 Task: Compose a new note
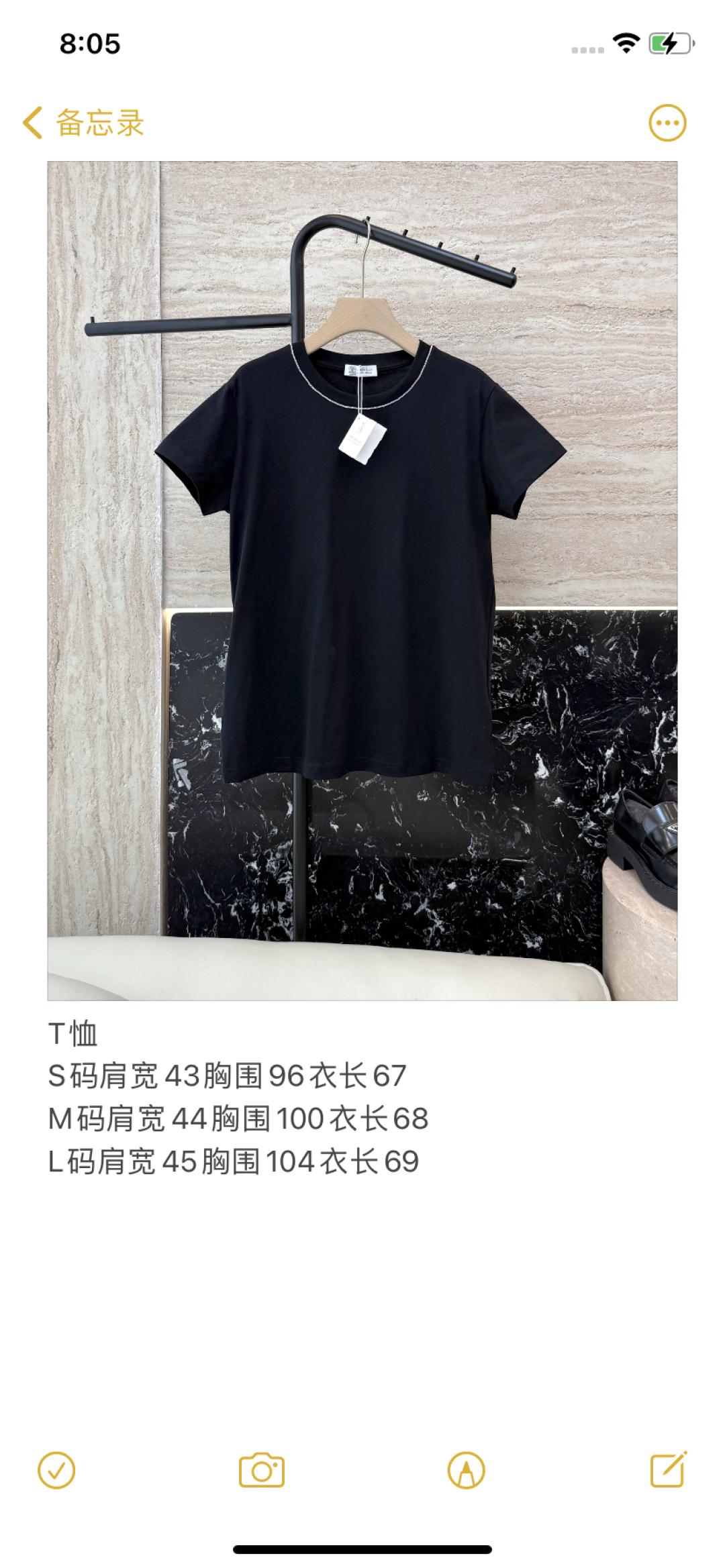pos(669,1470)
